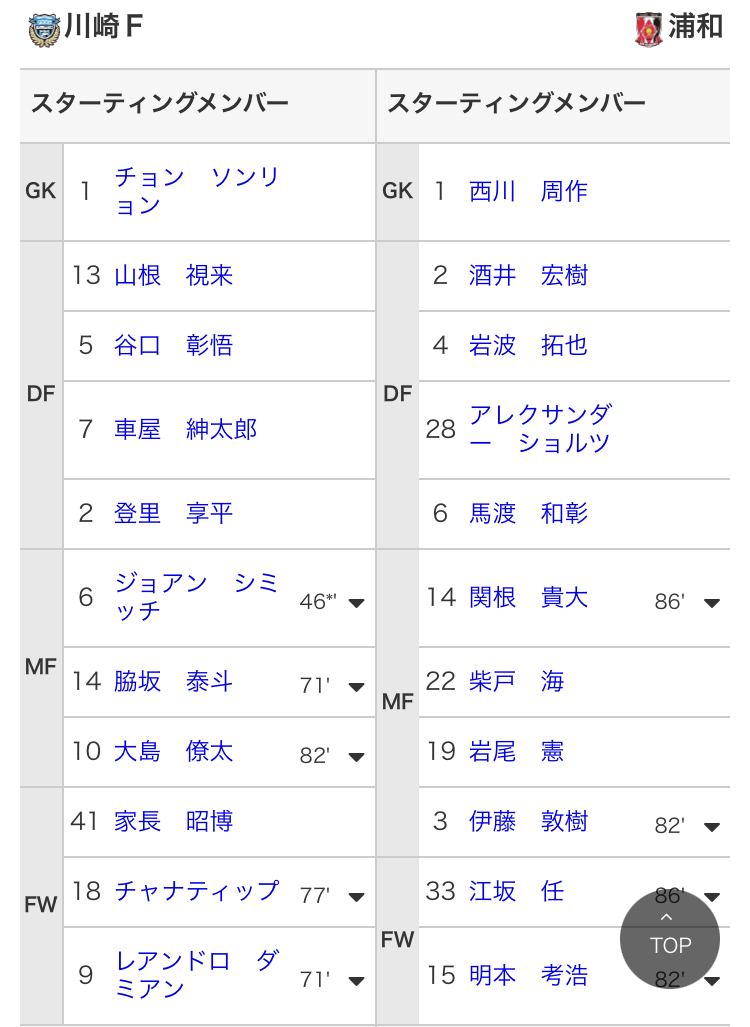Jump to page top with TOP button

[x=669, y=939]
